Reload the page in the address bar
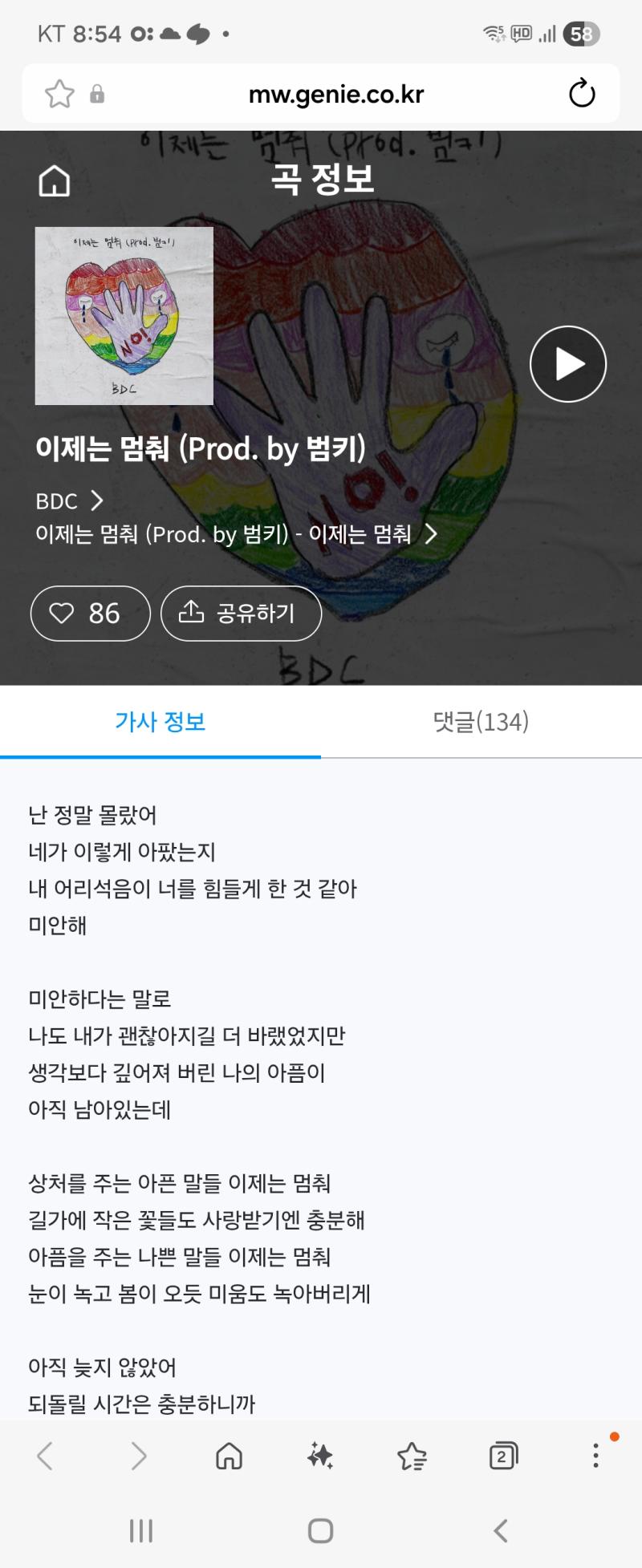This screenshot has width=642, height=1568. tap(582, 94)
